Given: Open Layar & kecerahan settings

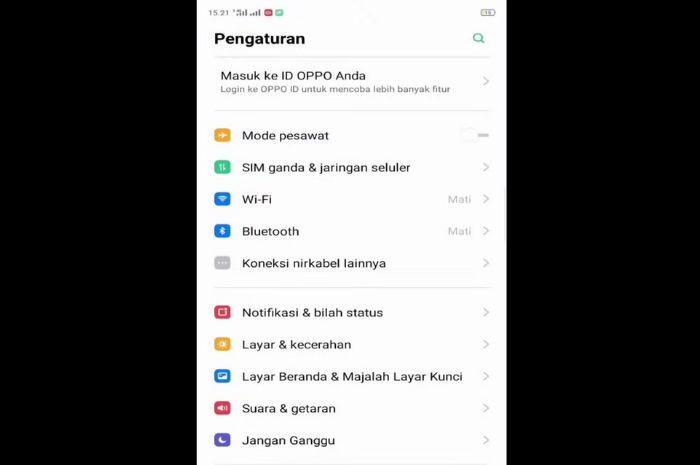Looking at the screenshot, I should [x=350, y=344].
